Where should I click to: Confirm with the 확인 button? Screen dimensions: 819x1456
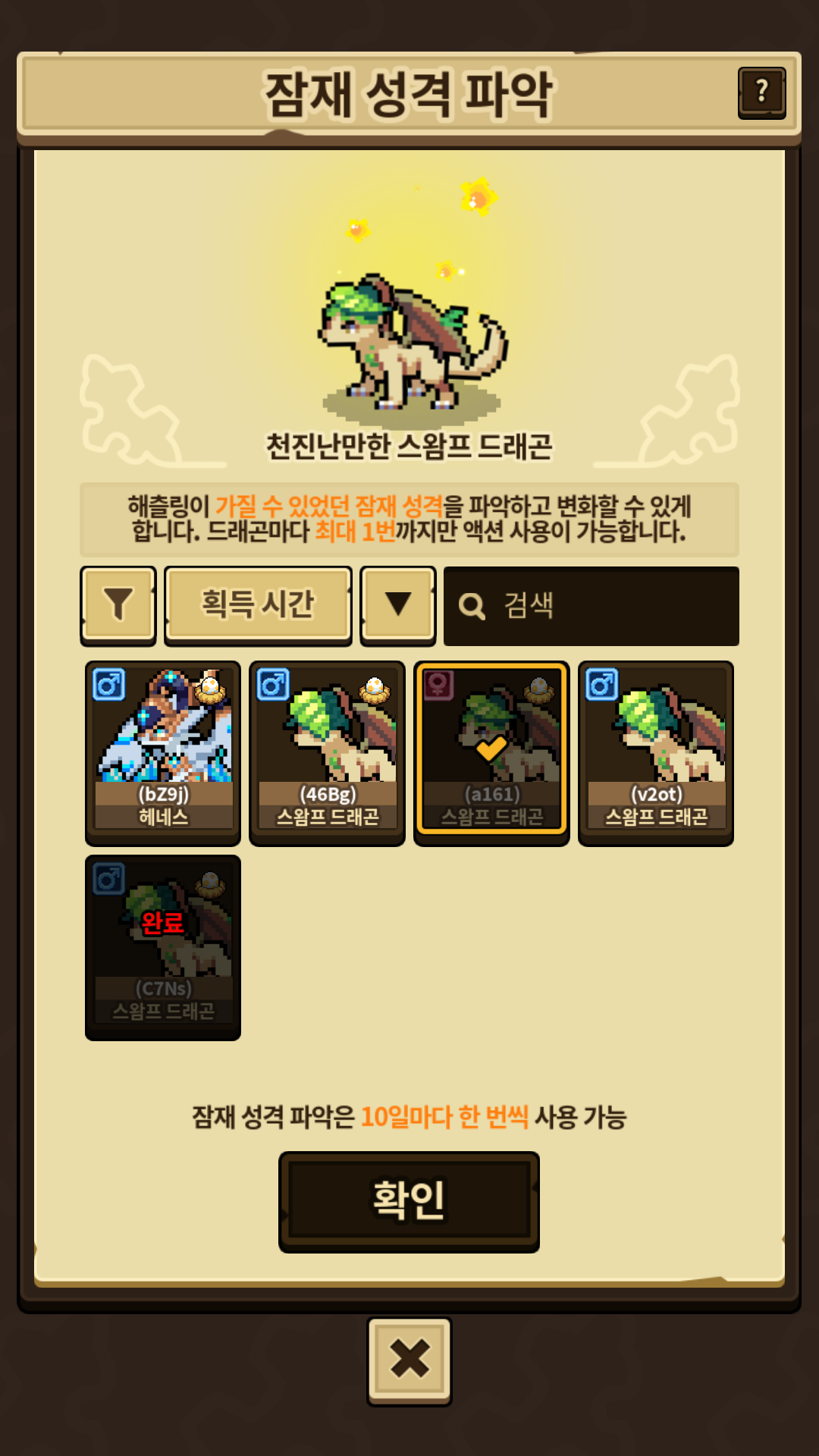[x=409, y=1201]
